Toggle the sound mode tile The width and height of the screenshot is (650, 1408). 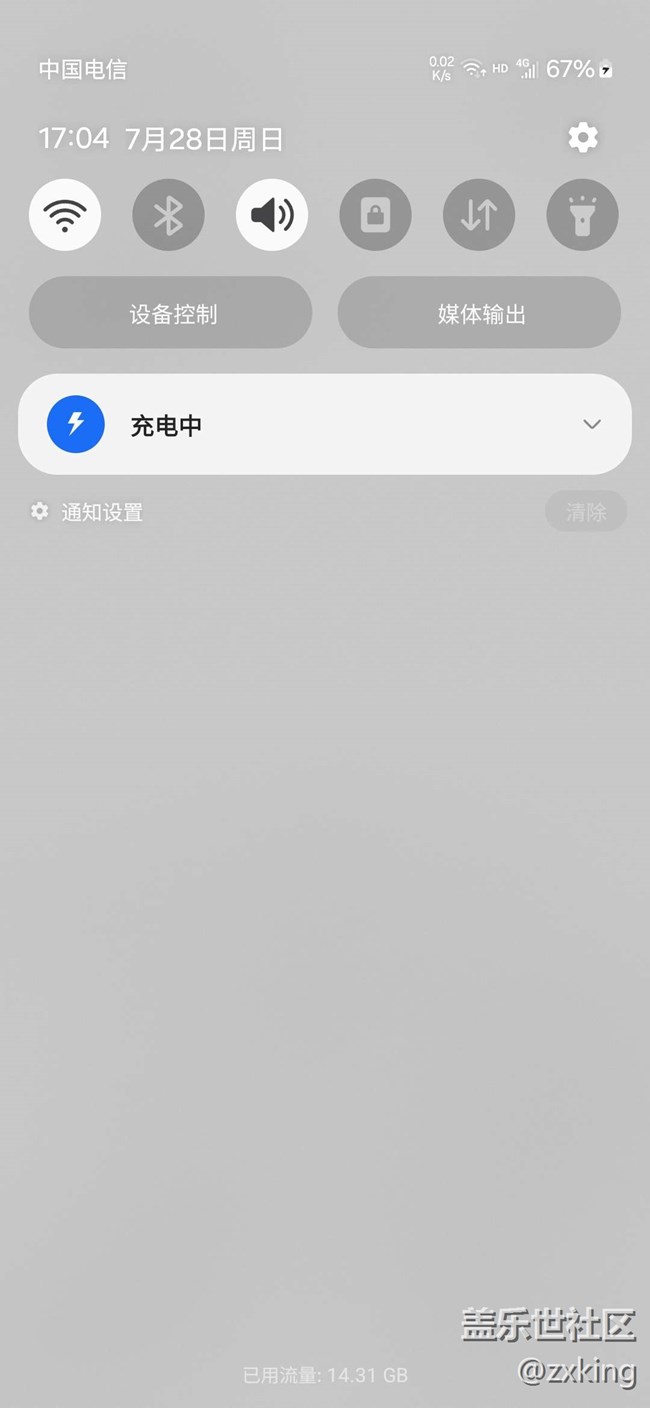click(272, 214)
